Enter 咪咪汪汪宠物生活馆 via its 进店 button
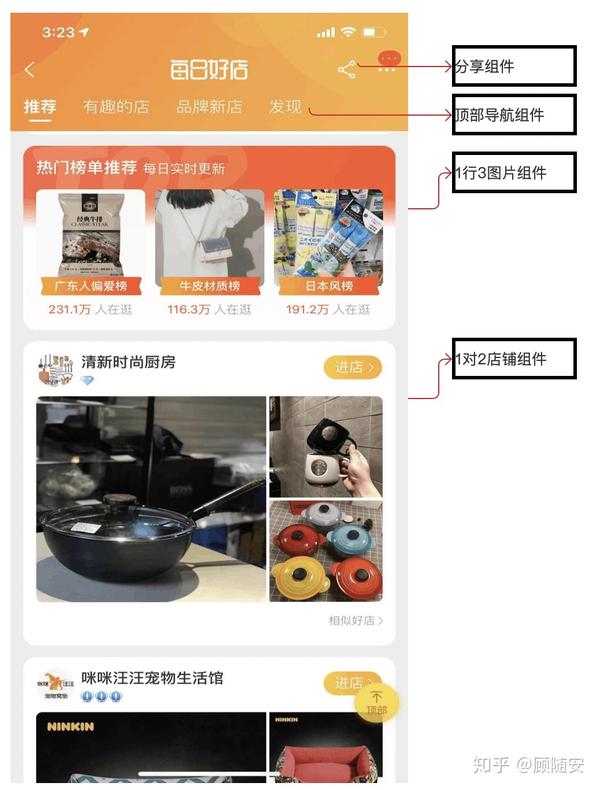600x790 pixels. pyautogui.click(x=348, y=683)
